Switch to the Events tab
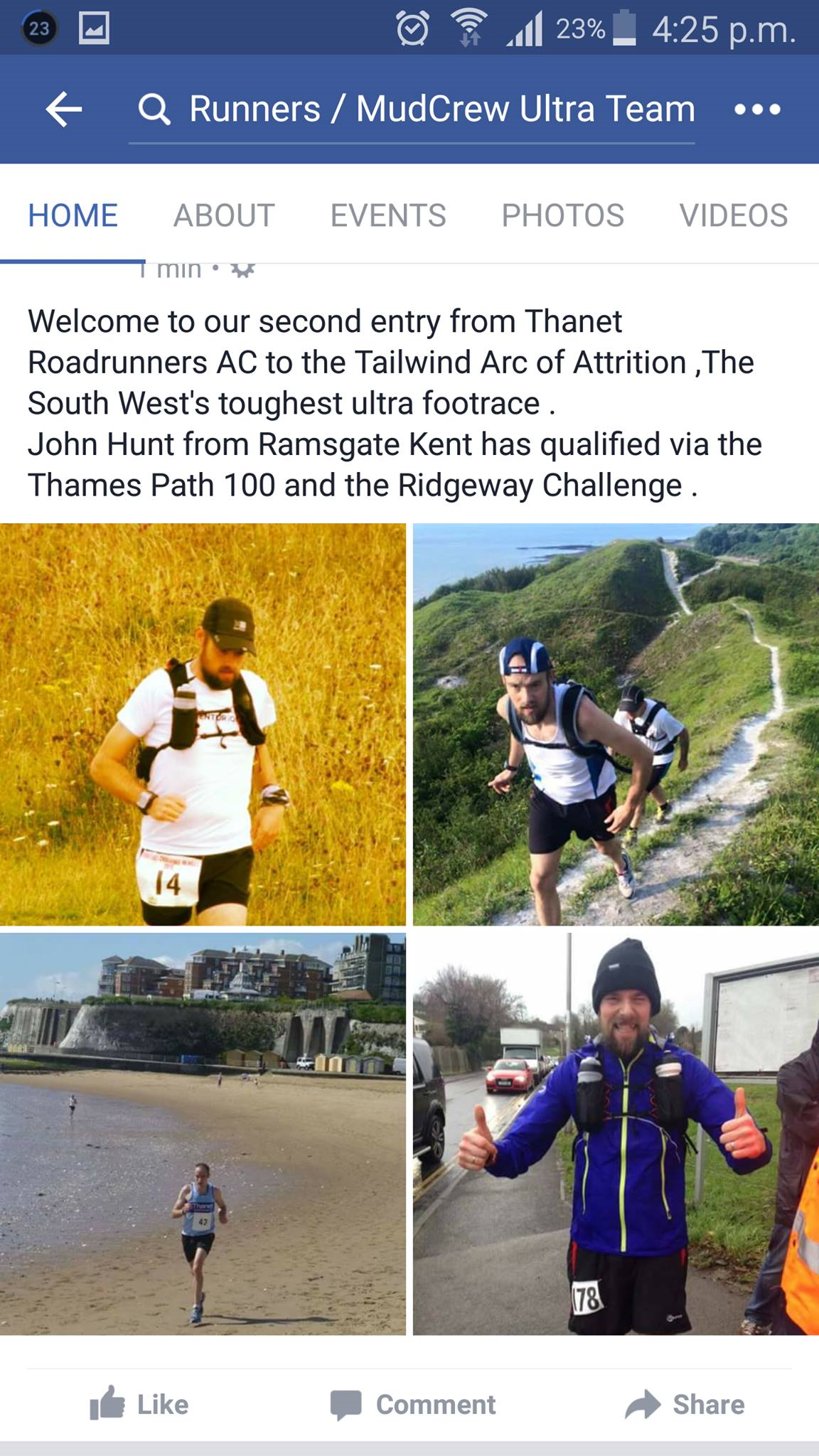Image resolution: width=819 pixels, height=1456 pixels. click(x=388, y=215)
